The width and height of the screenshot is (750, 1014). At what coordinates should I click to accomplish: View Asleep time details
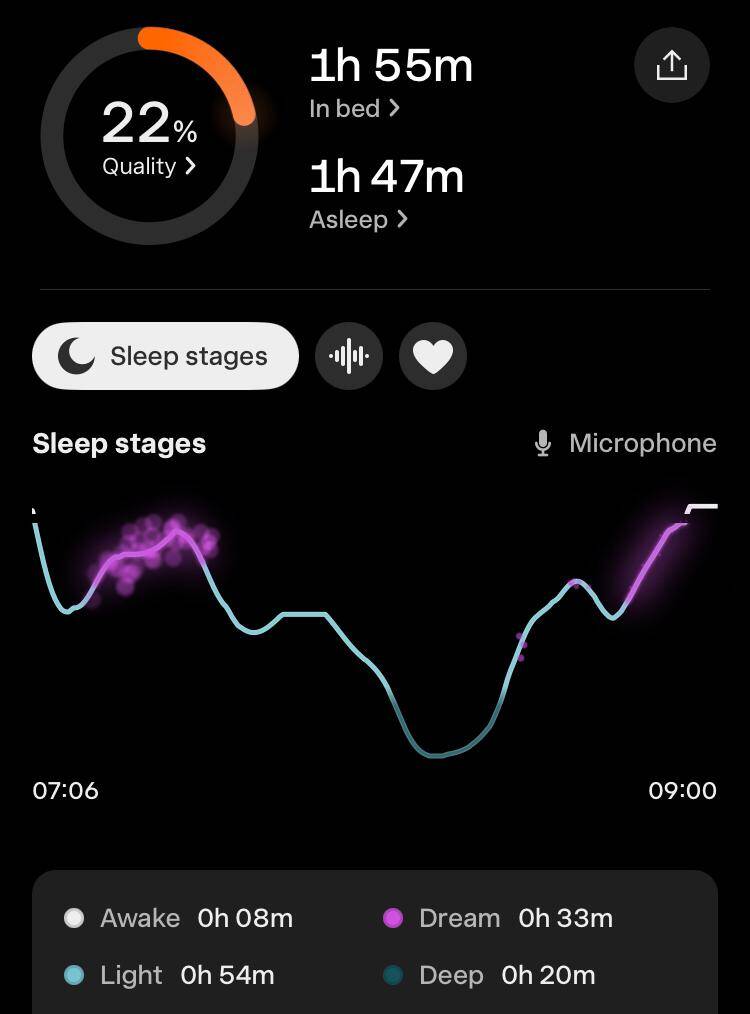[358, 219]
